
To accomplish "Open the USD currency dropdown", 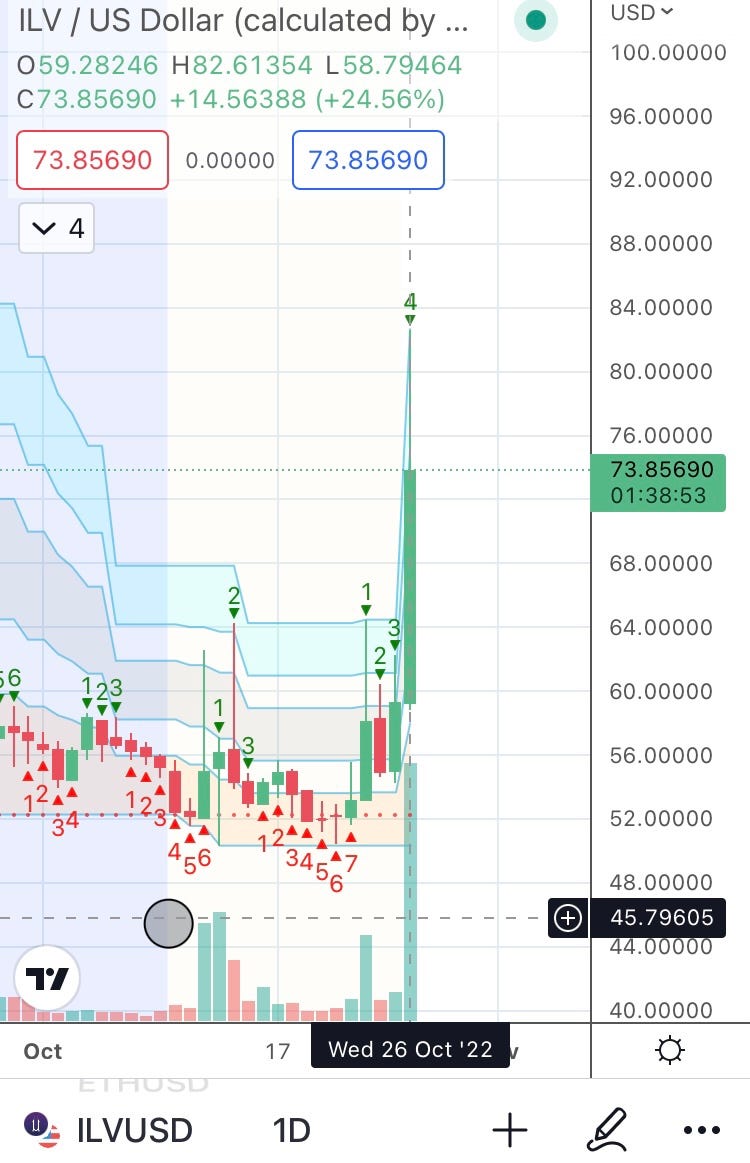I will [x=641, y=12].
